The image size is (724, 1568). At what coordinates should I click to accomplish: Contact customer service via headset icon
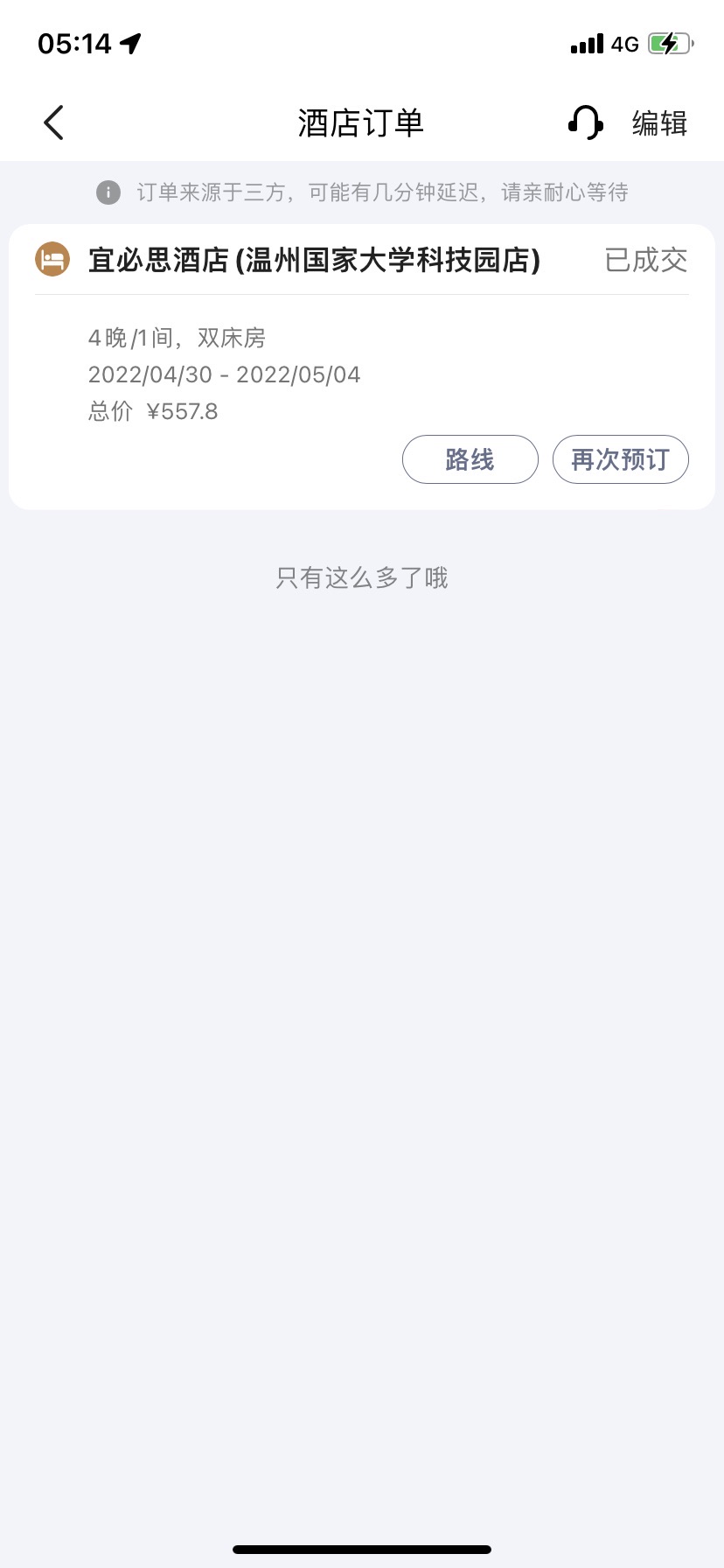585,122
